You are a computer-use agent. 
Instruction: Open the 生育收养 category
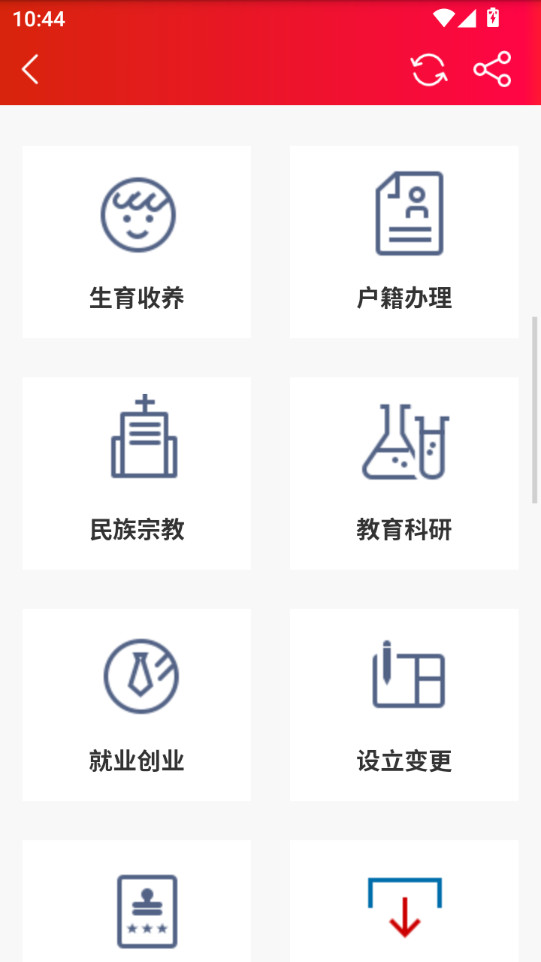point(137,242)
